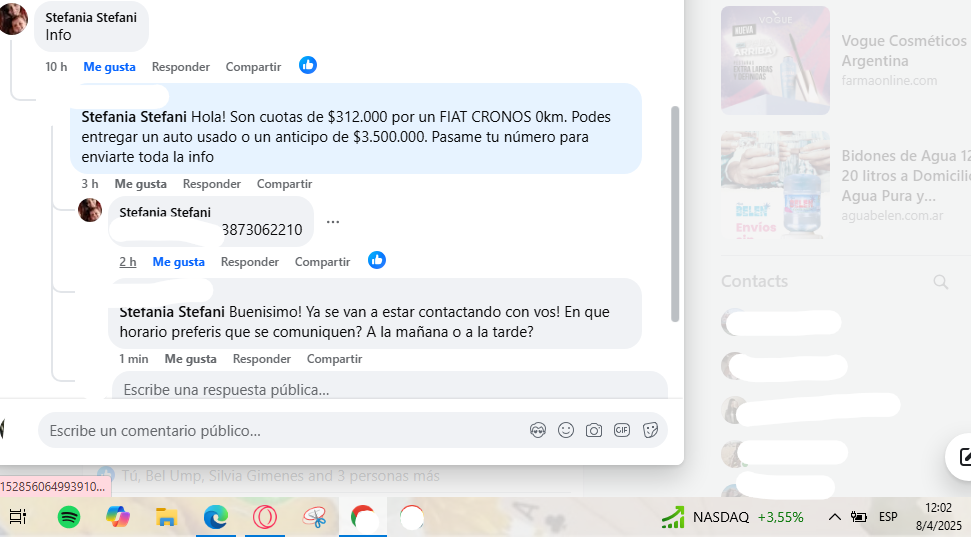This screenshot has height=537, width=971.
Task: Open the sticker picker in comment box
Action: [x=650, y=430]
